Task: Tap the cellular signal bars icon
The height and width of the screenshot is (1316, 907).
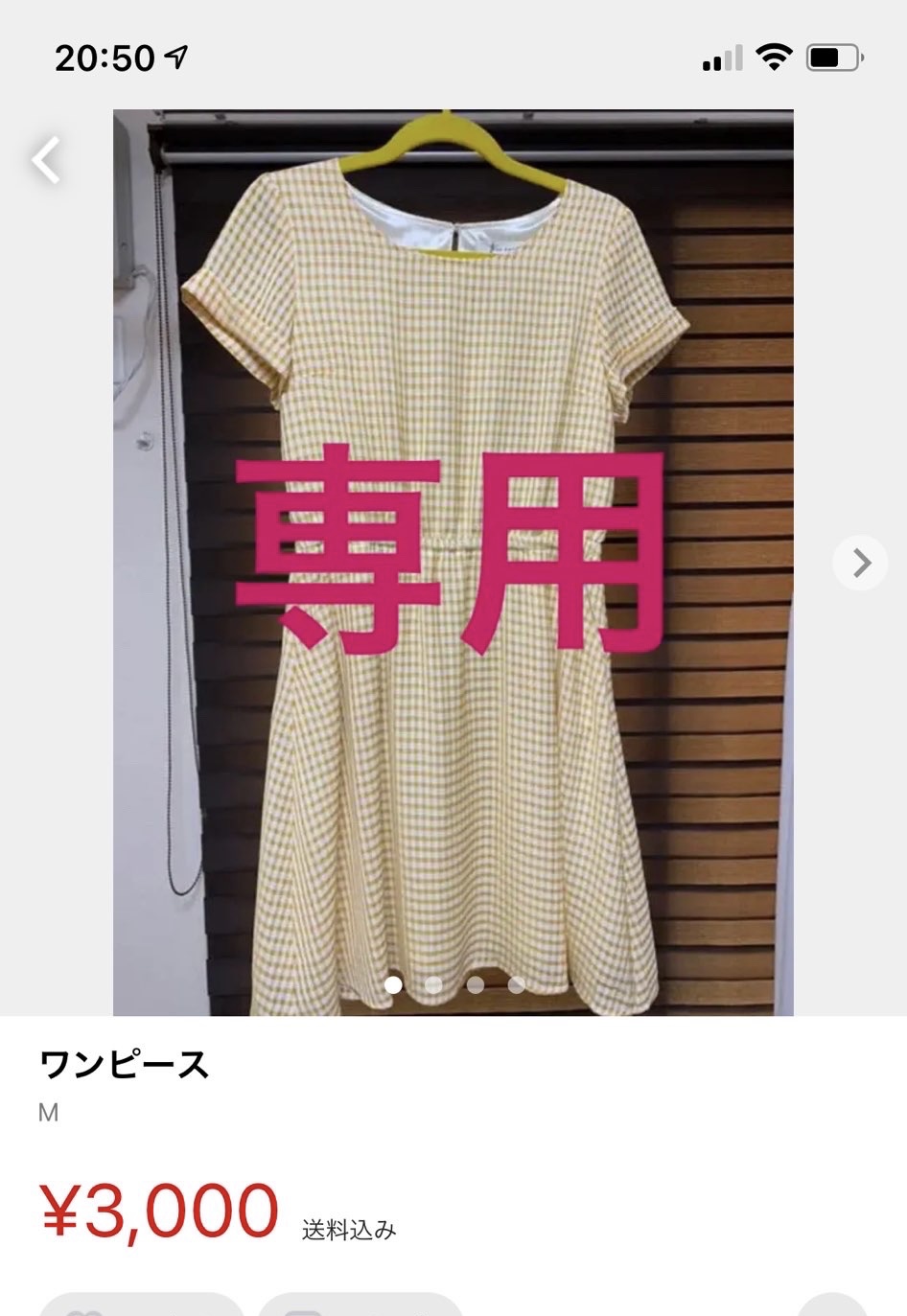Action: [x=724, y=58]
